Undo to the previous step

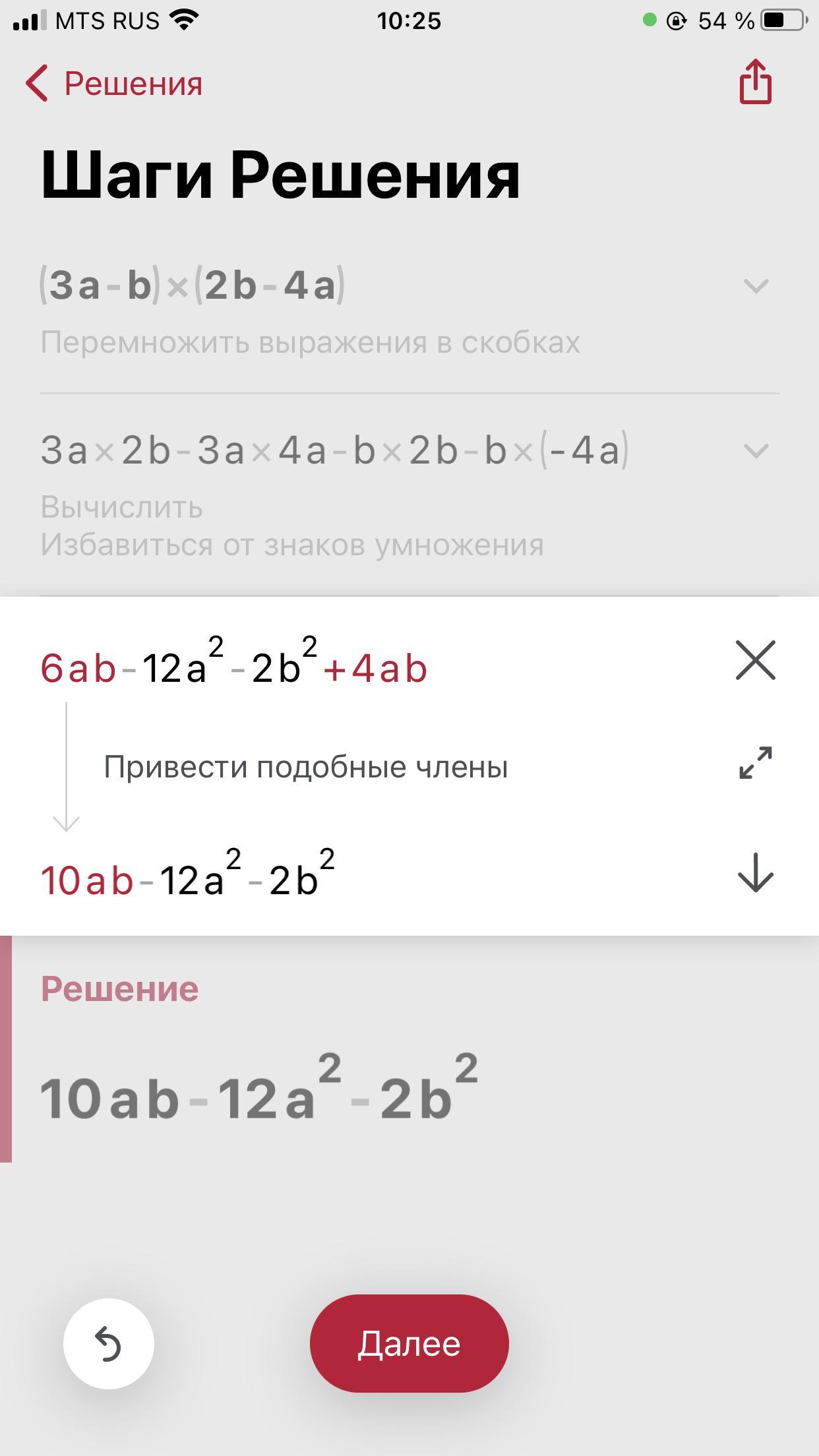109,1343
